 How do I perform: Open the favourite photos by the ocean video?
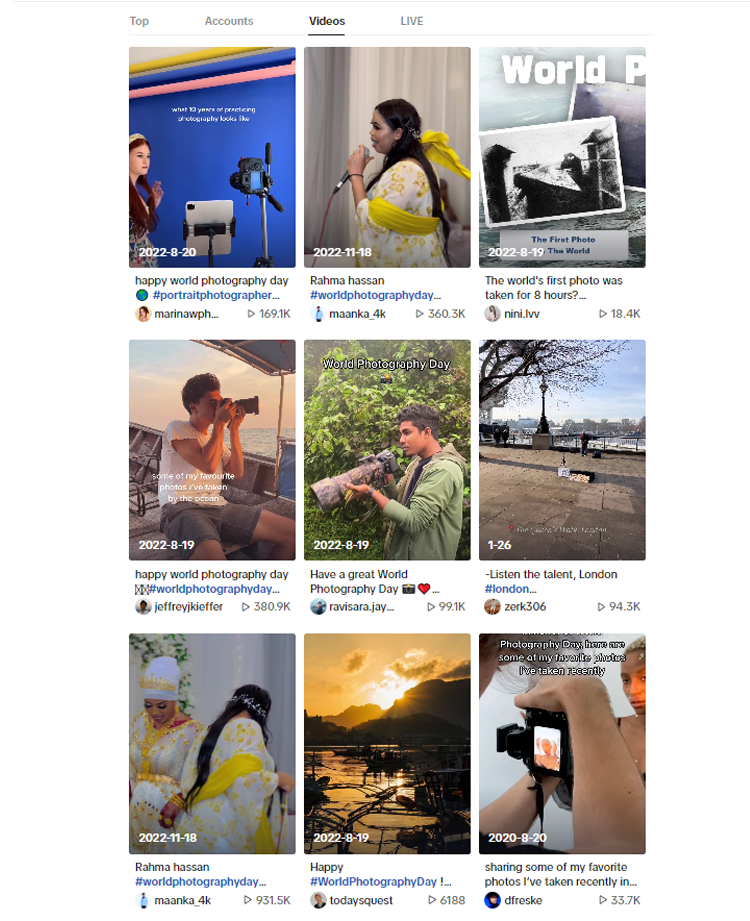pyautogui.click(x=212, y=450)
